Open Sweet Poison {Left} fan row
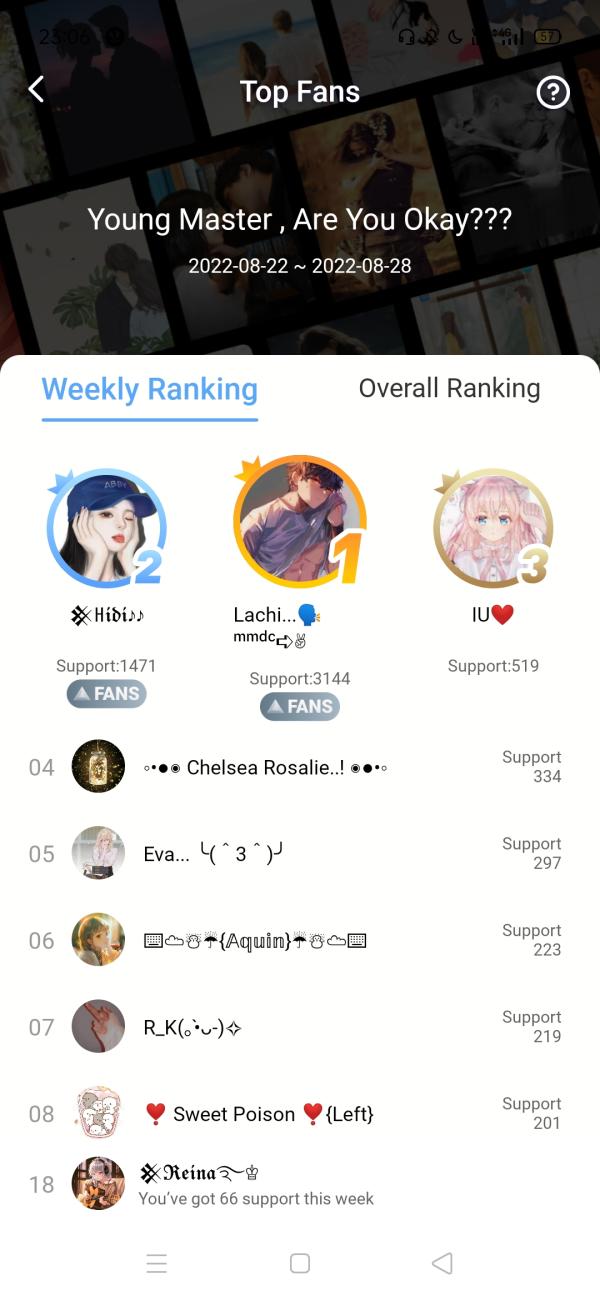 point(300,1113)
